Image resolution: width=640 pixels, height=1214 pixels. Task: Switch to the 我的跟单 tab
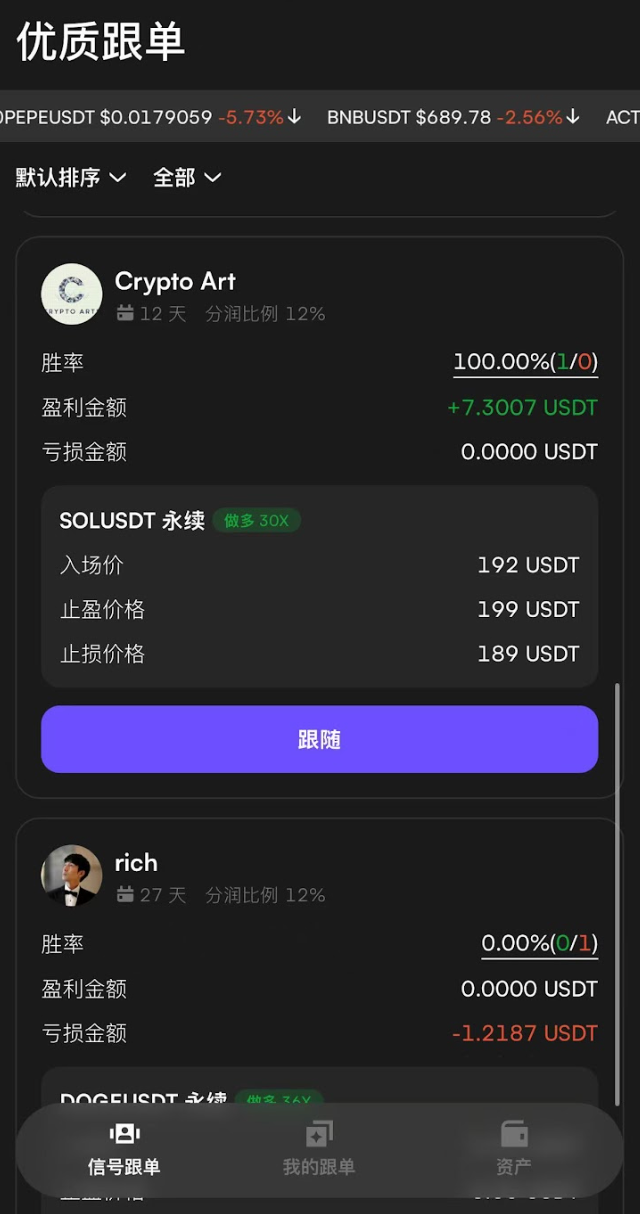click(x=319, y=1149)
